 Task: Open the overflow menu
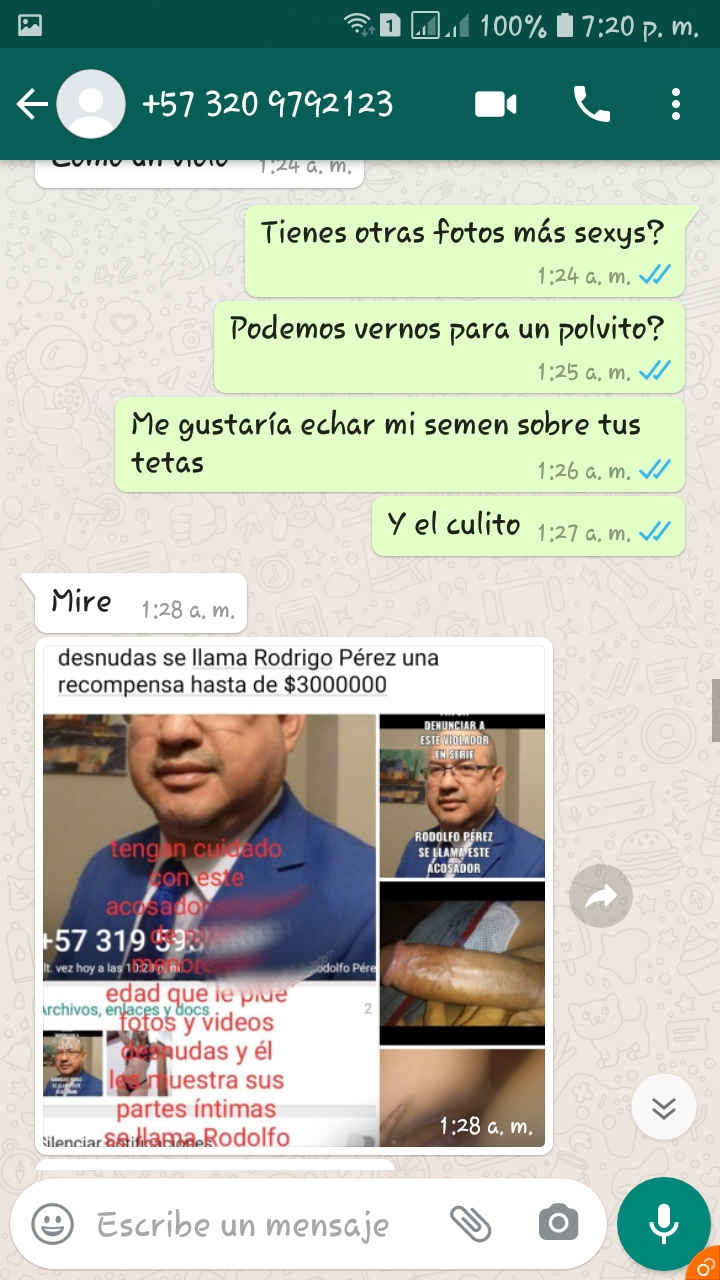pos(676,104)
